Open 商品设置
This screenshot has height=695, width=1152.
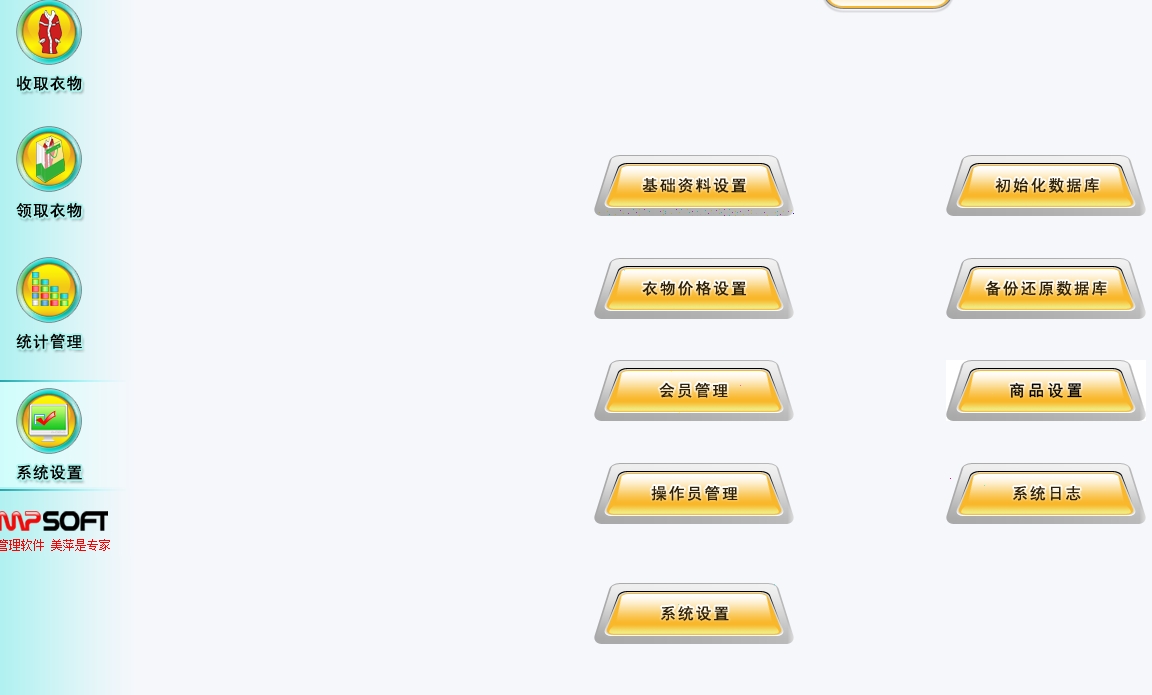pos(1046,391)
